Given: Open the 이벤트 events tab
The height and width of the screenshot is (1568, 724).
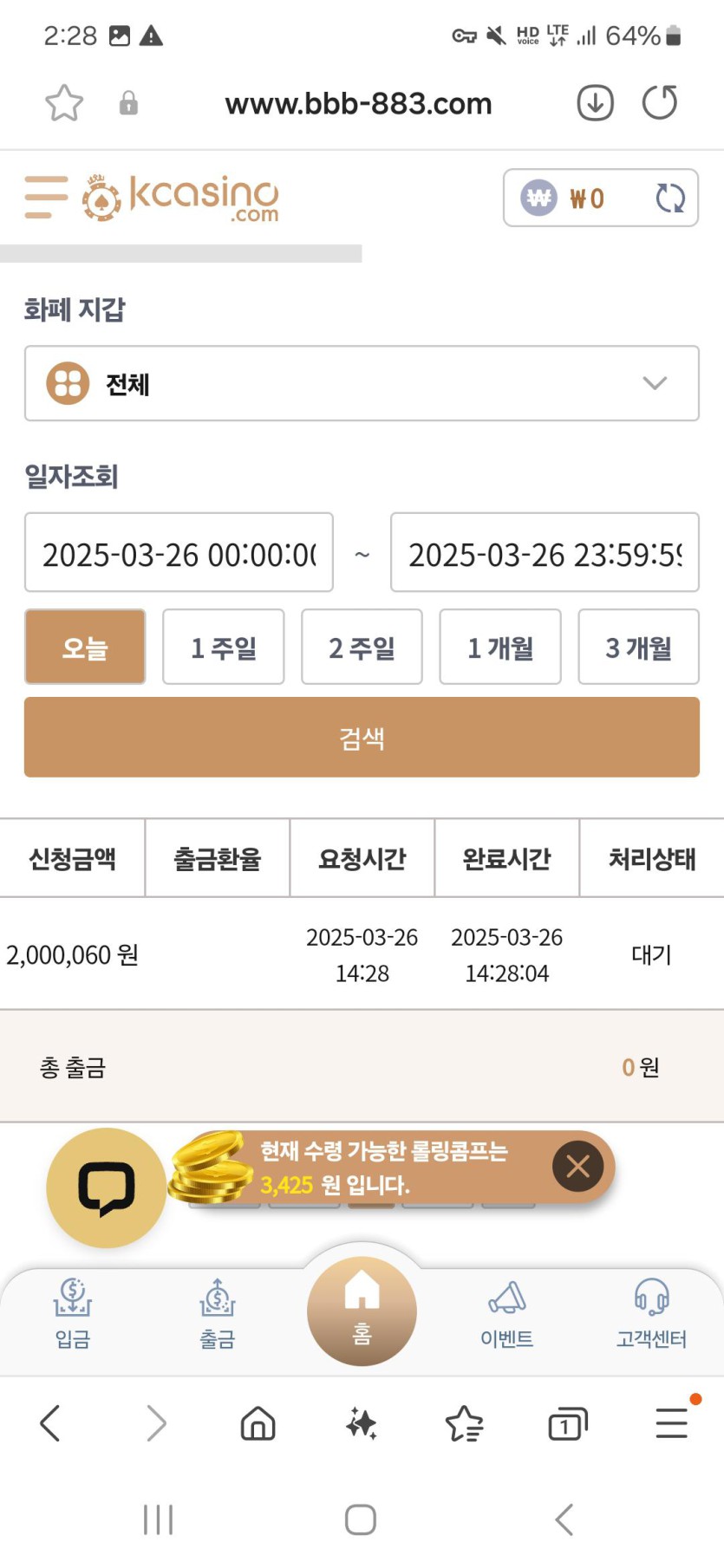Looking at the screenshot, I should [x=506, y=1314].
